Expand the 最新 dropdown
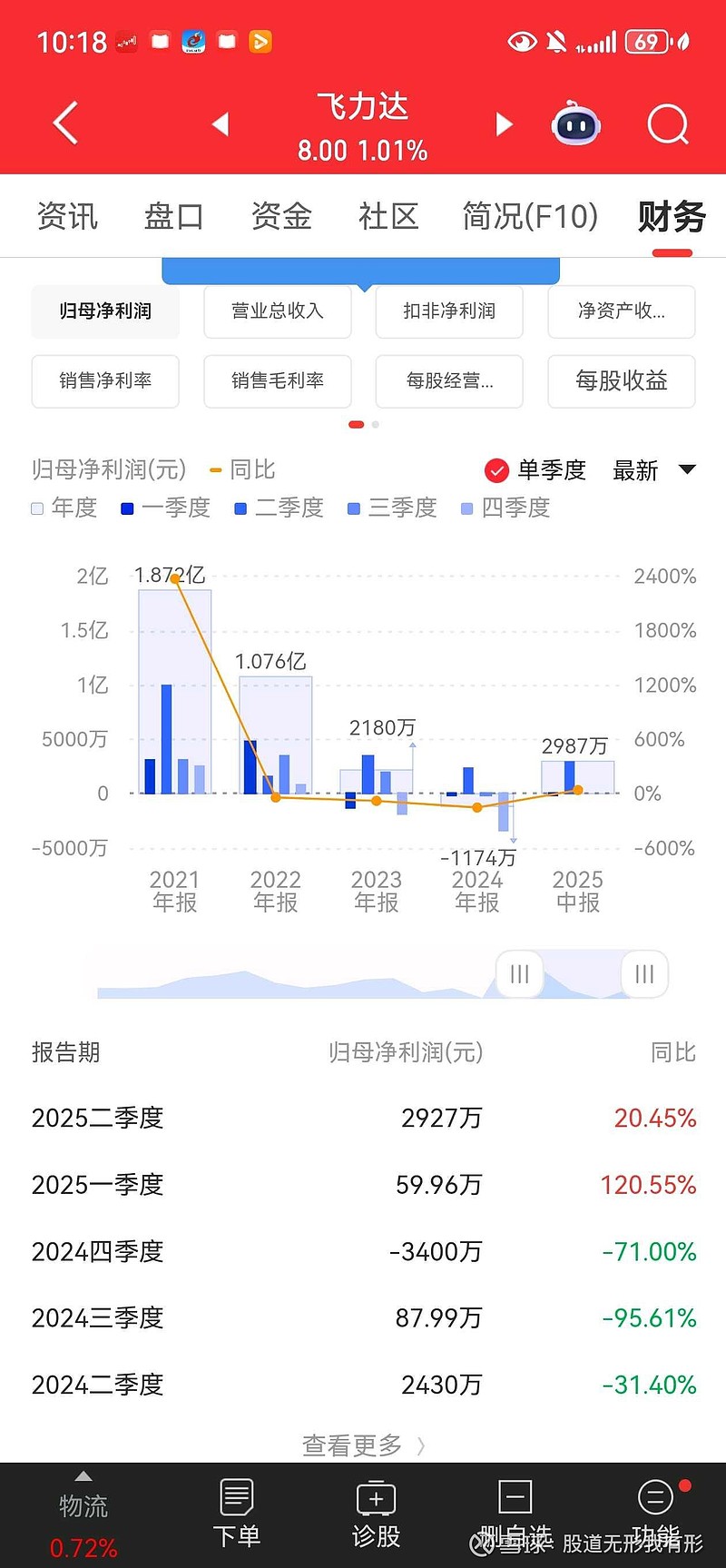726x1568 pixels. point(654,470)
